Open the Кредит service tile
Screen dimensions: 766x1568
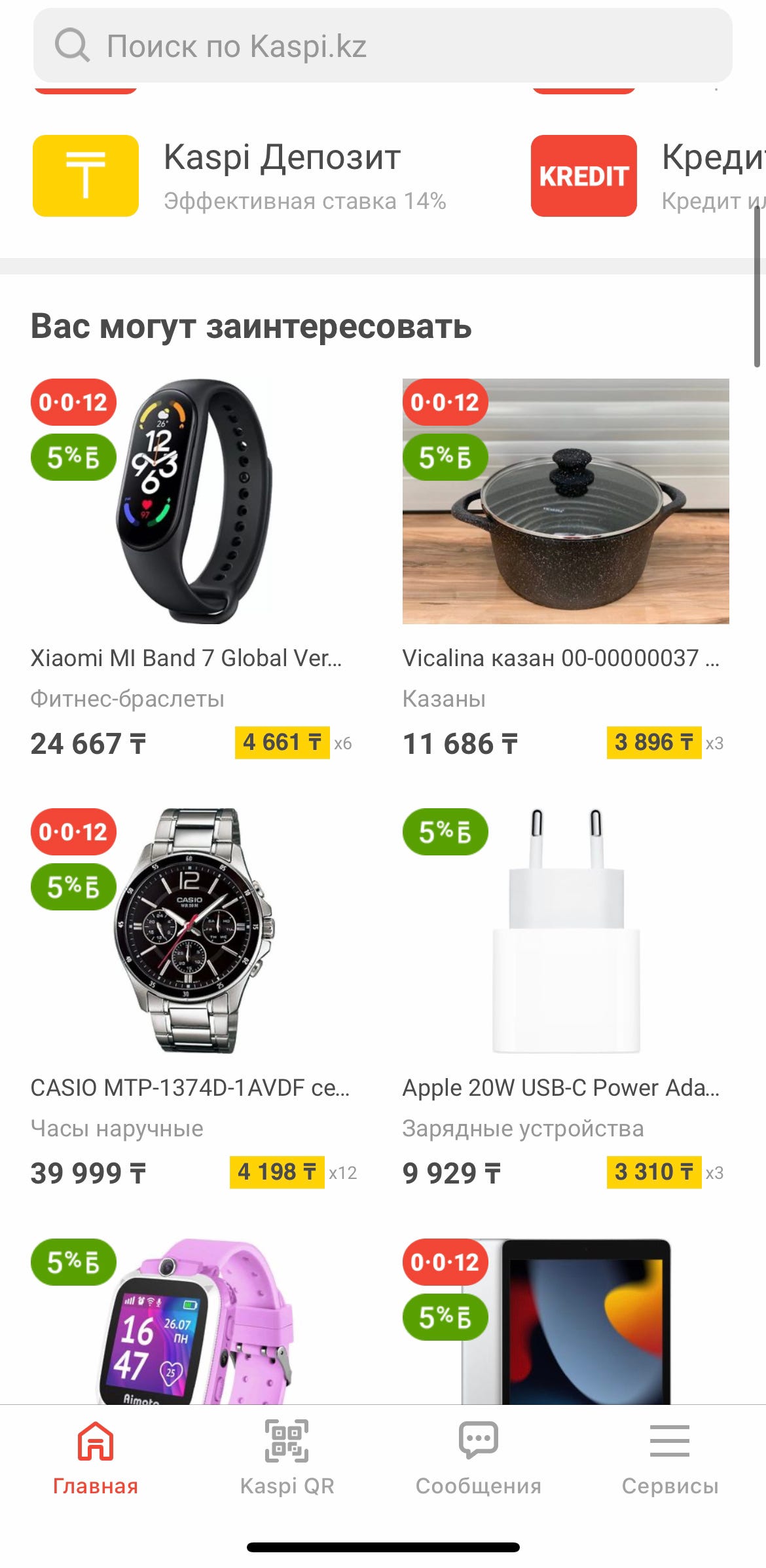pyautogui.click(x=648, y=176)
